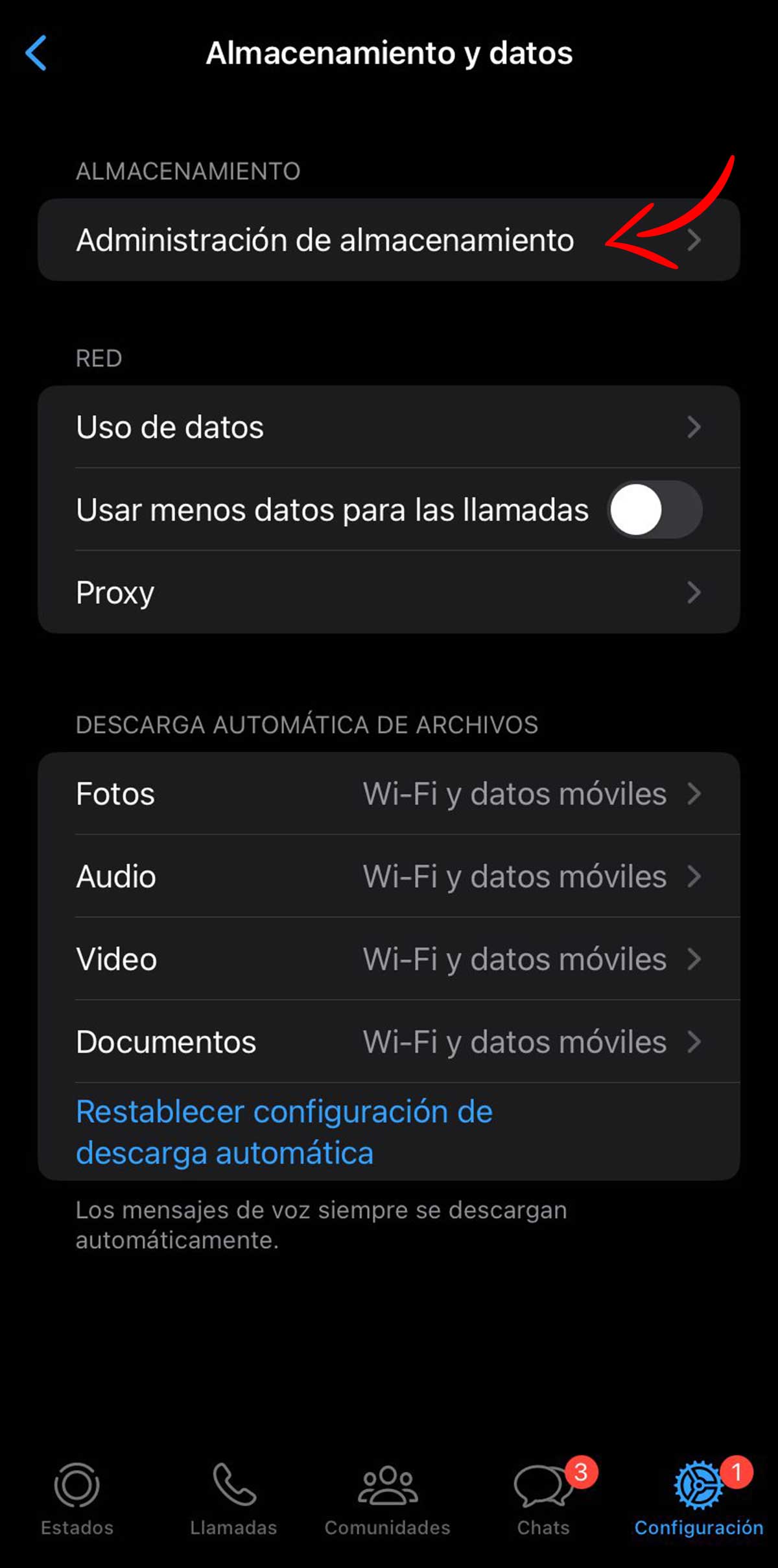Image resolution: width=778 pixels, height=1568 pixels.
Task: Open Uso de datos
Action: (x=388, y=427)
